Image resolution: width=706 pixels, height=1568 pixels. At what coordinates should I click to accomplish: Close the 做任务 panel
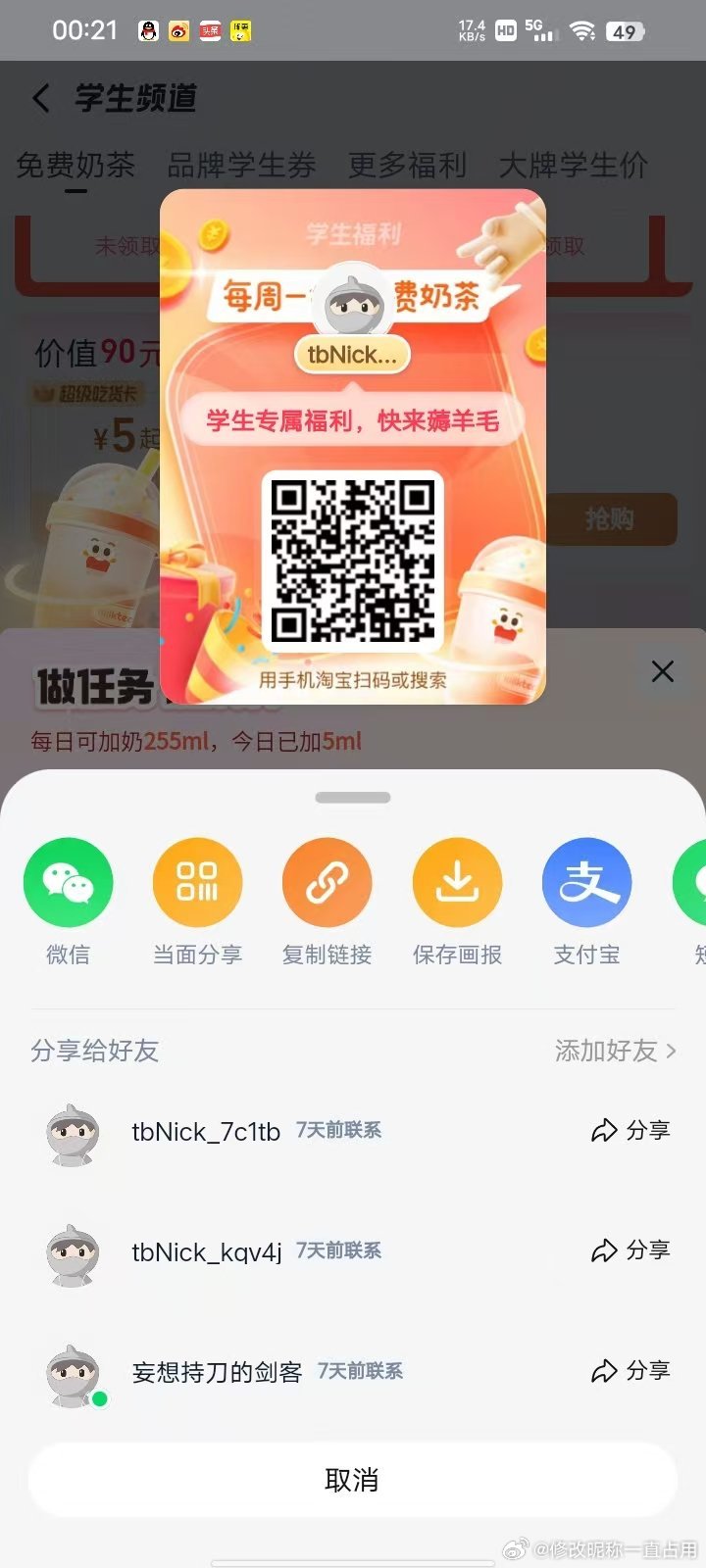[x=663, y=671]
